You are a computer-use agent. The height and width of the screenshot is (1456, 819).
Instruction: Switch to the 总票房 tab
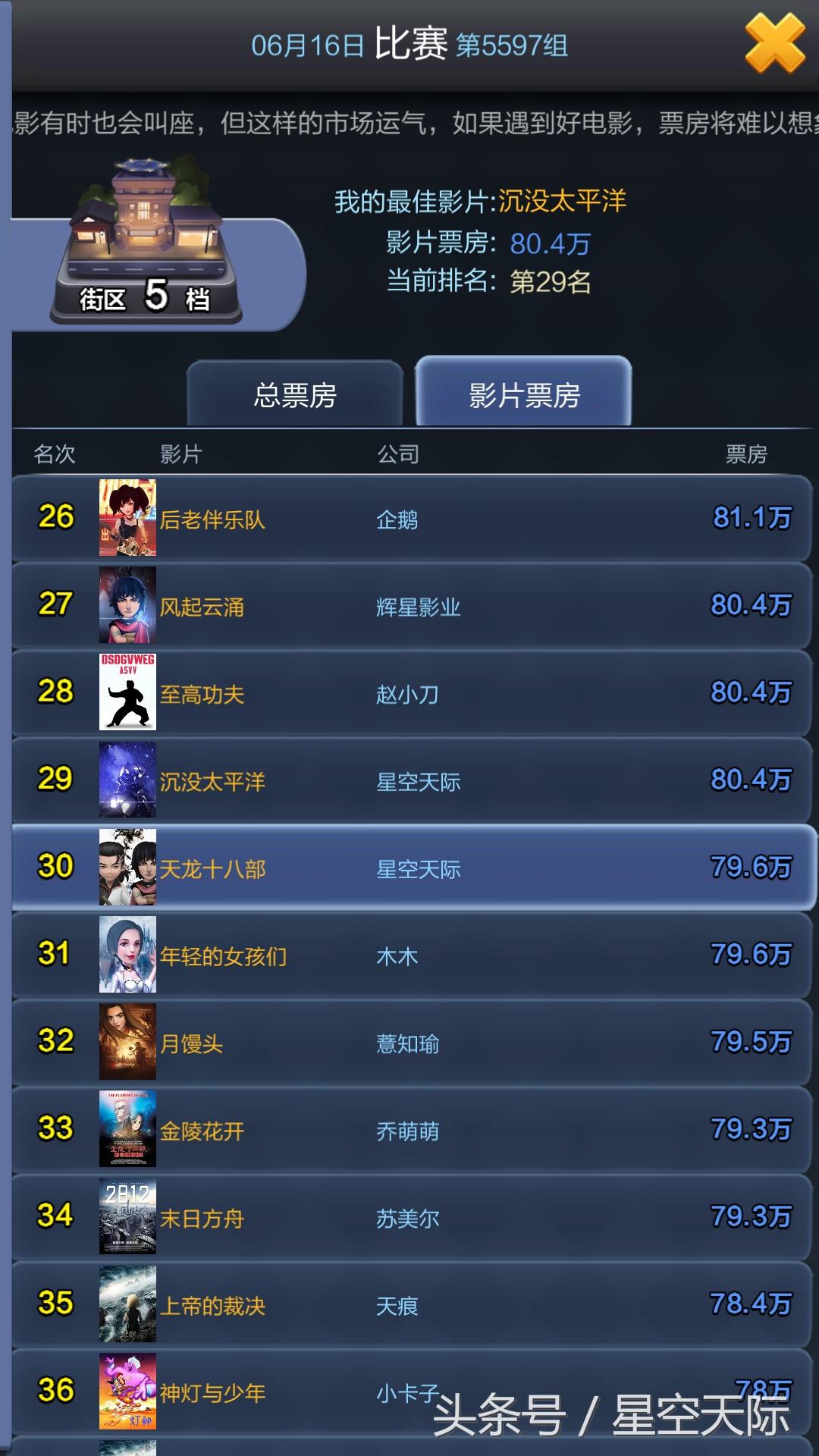pyautogui.click(x=295, y=394)
